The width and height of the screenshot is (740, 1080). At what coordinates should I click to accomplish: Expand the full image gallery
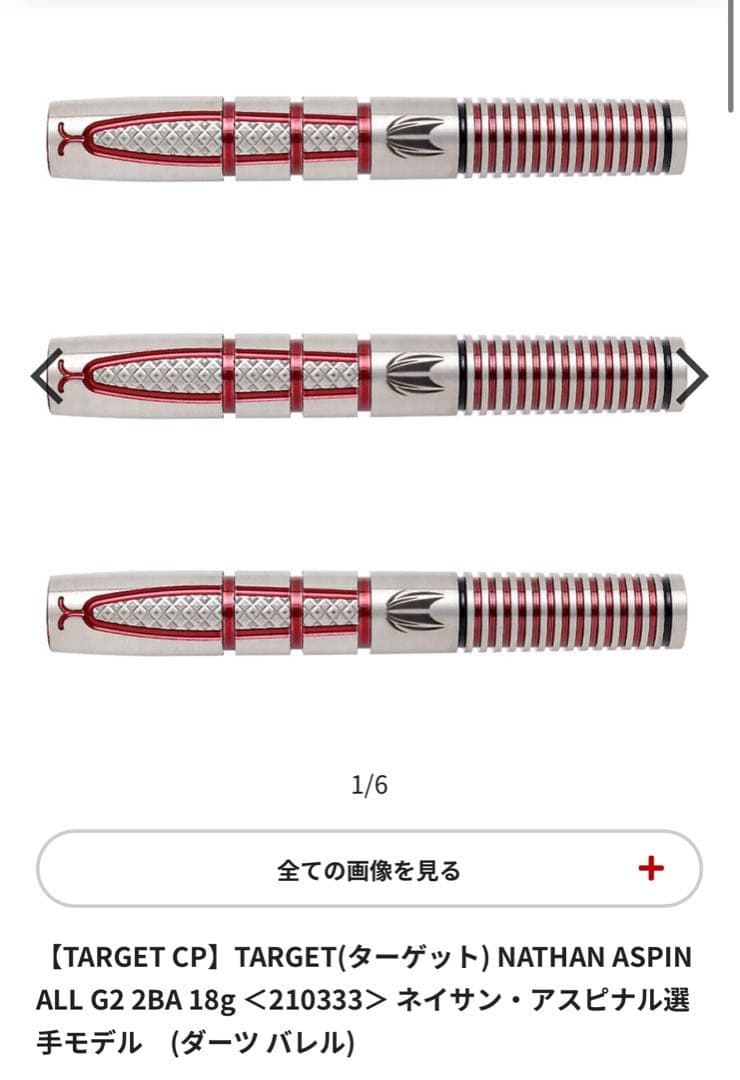click(370, 869)
